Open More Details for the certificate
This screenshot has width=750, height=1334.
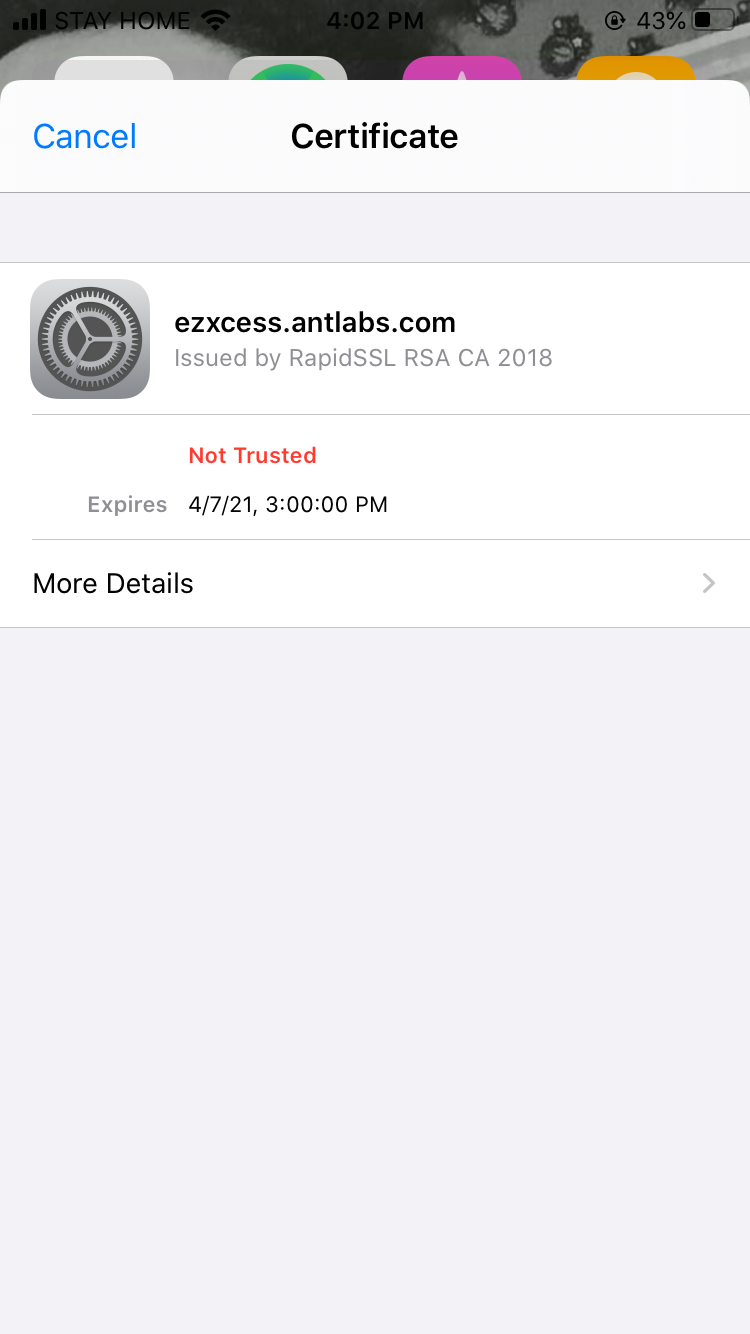375,584
